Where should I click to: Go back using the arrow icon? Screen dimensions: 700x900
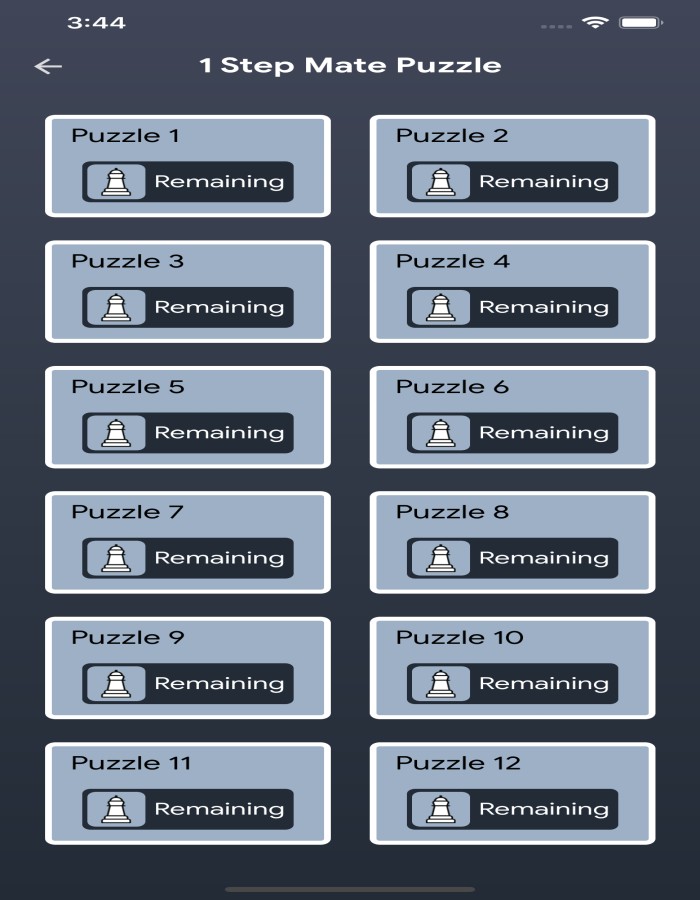point(48,66)
